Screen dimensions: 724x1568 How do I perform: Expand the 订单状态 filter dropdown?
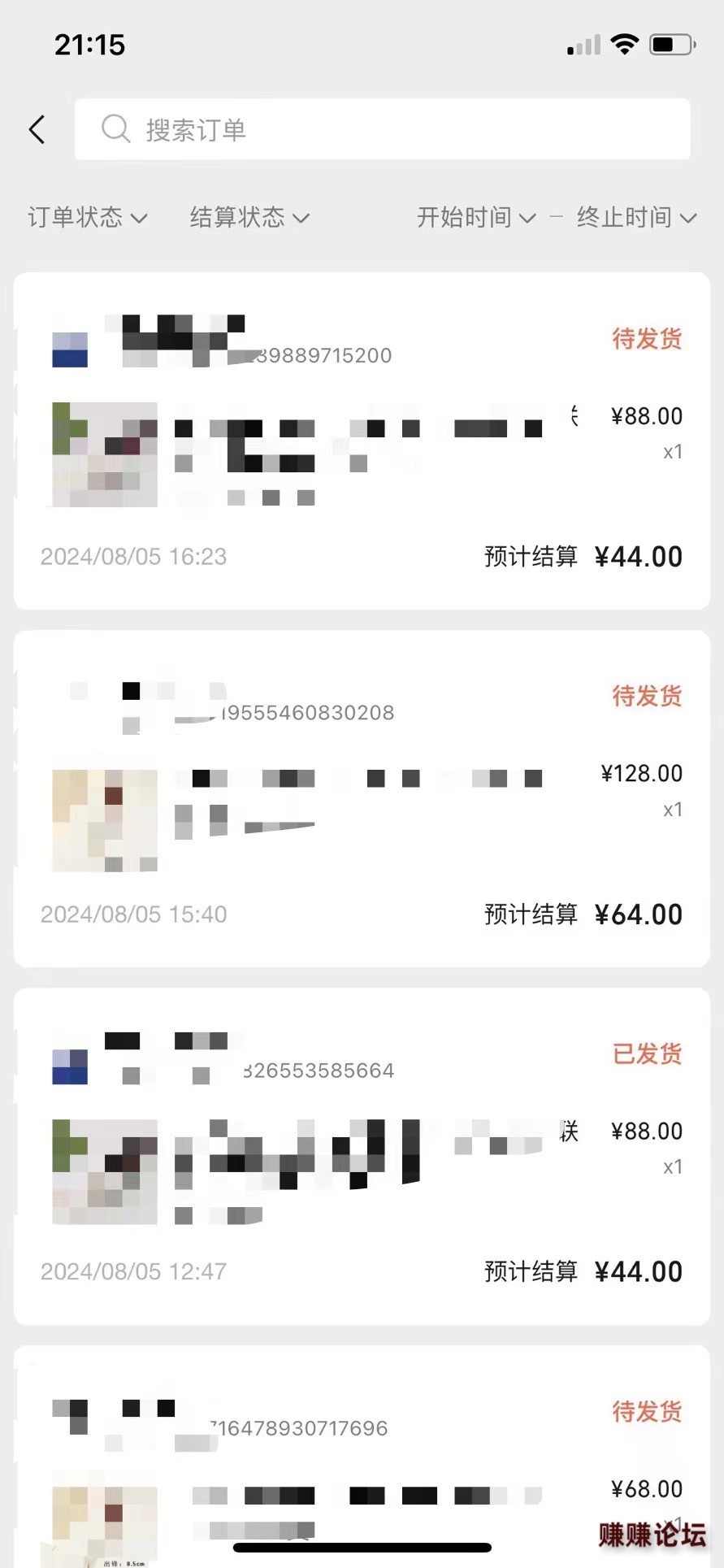click(88, 217)
